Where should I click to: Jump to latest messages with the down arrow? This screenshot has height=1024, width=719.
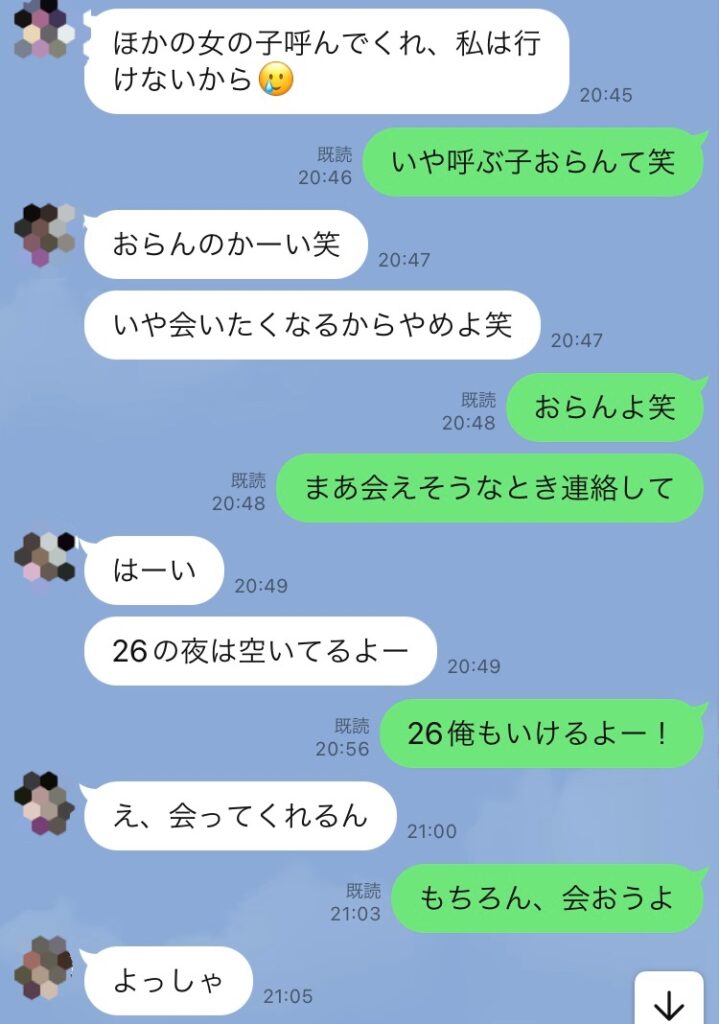point(668,1003)
